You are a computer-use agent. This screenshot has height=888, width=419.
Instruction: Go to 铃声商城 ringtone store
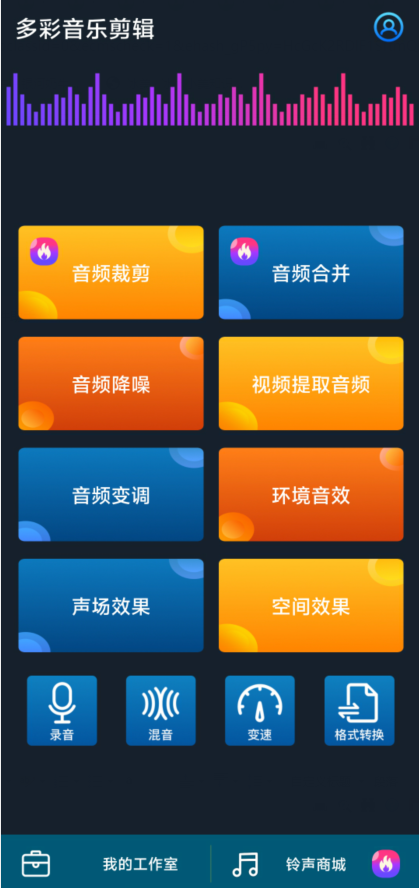pyautogui.click(x=315, y=864)
